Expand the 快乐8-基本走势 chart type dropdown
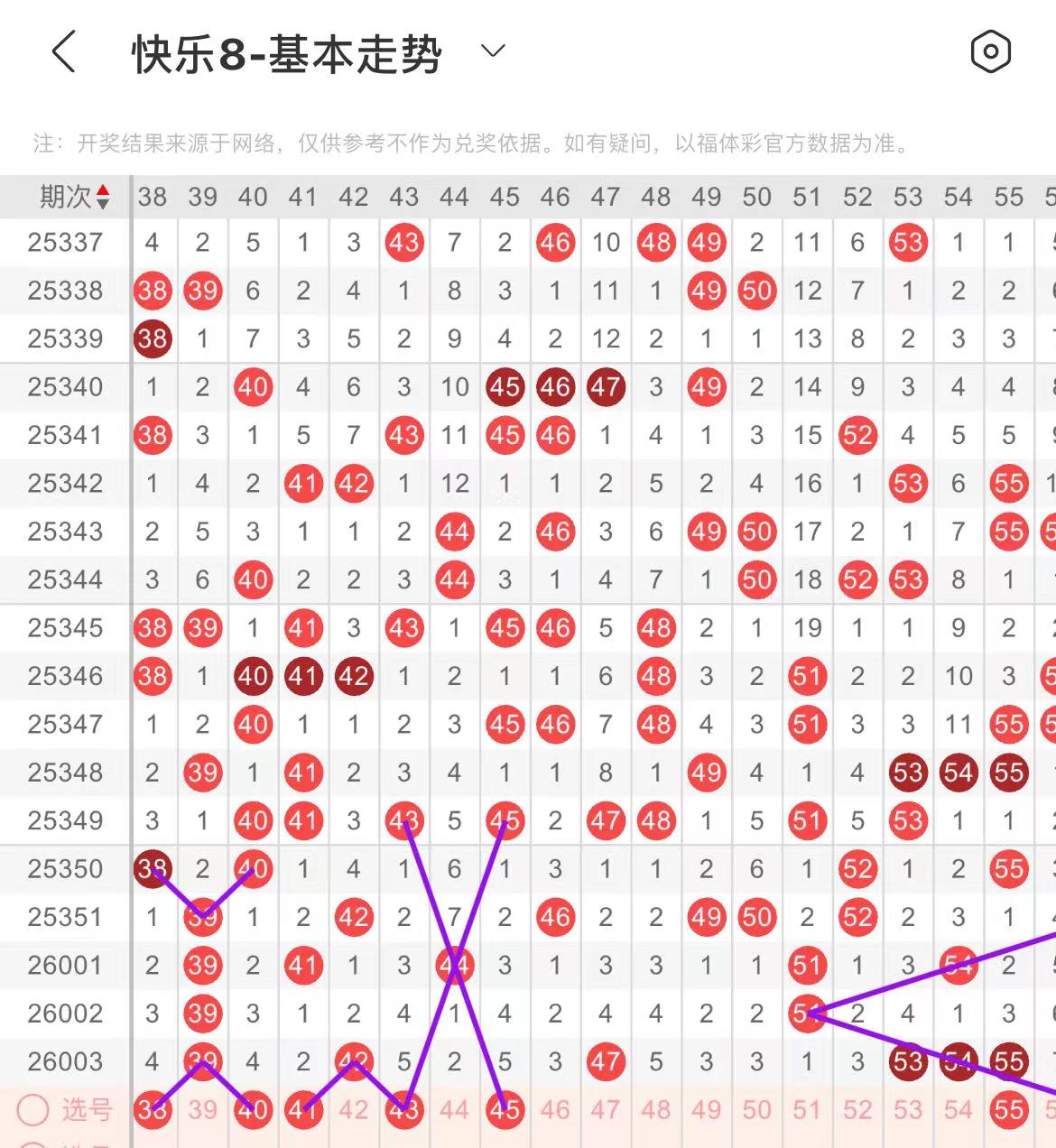The image size is (1056, 1148). [x=493, y=51]
